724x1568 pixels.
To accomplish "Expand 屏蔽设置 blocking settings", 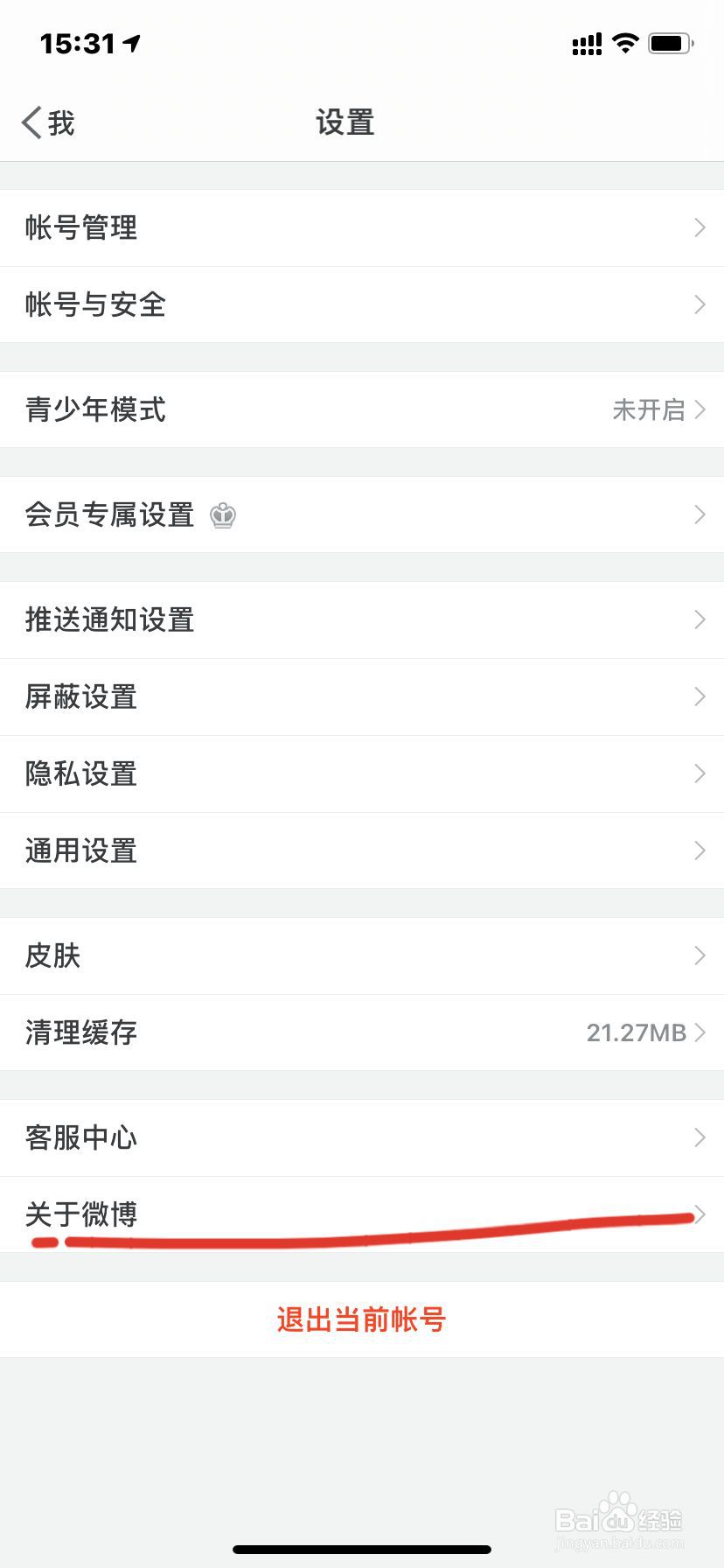I will 362,696.
